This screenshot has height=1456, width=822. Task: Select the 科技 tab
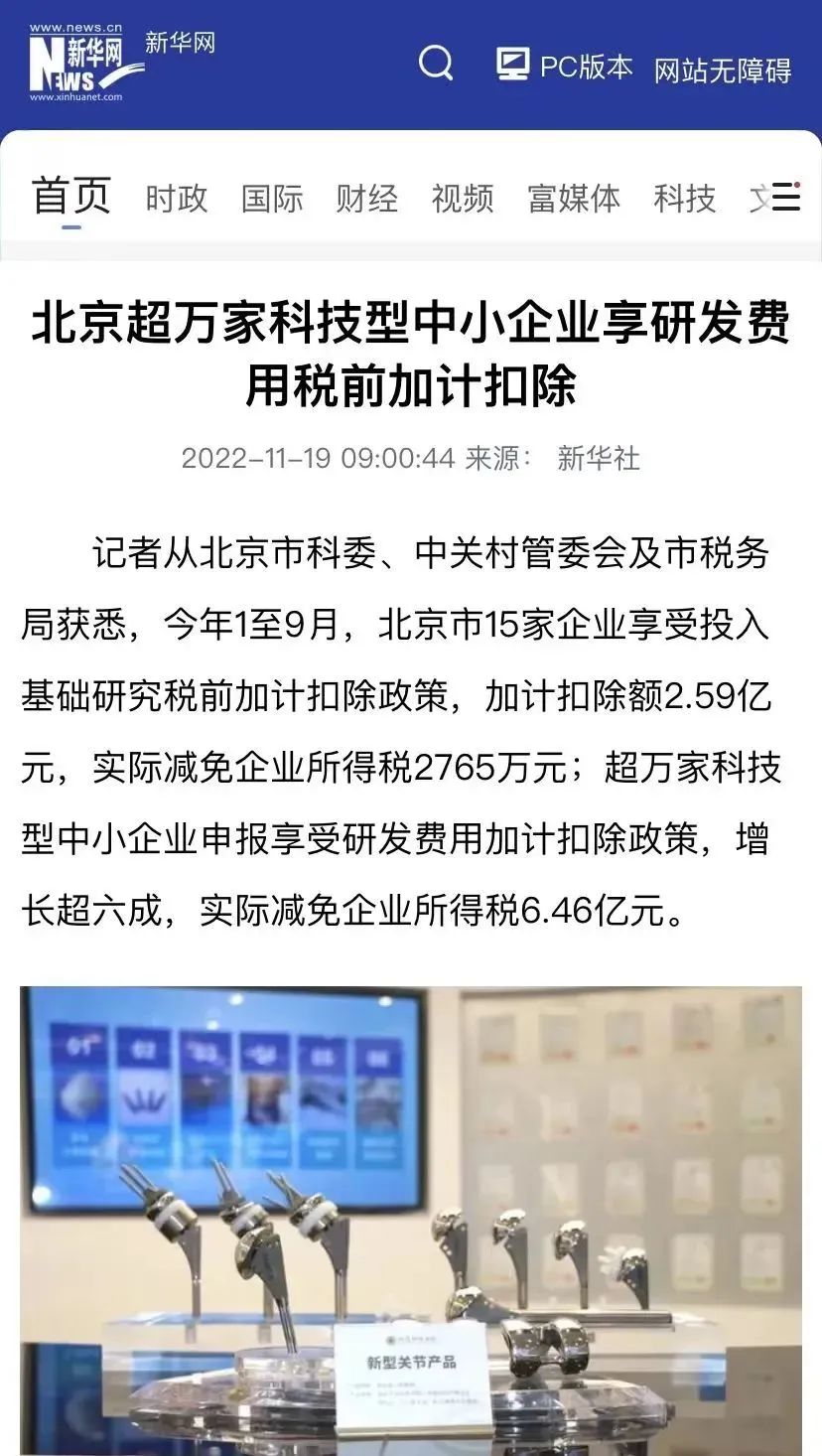coord(684,198)
